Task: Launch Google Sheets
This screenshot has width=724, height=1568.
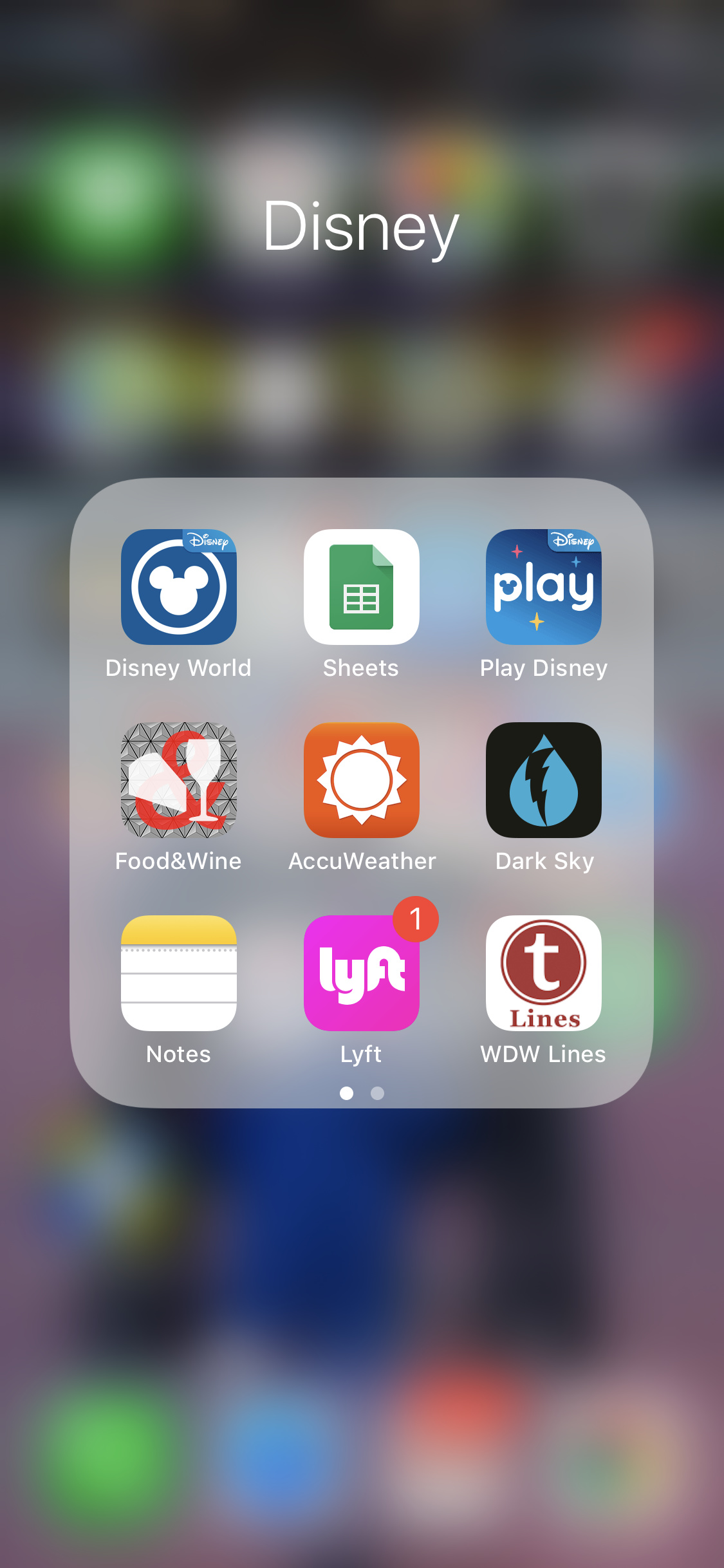Action: (x=362, y=587)
